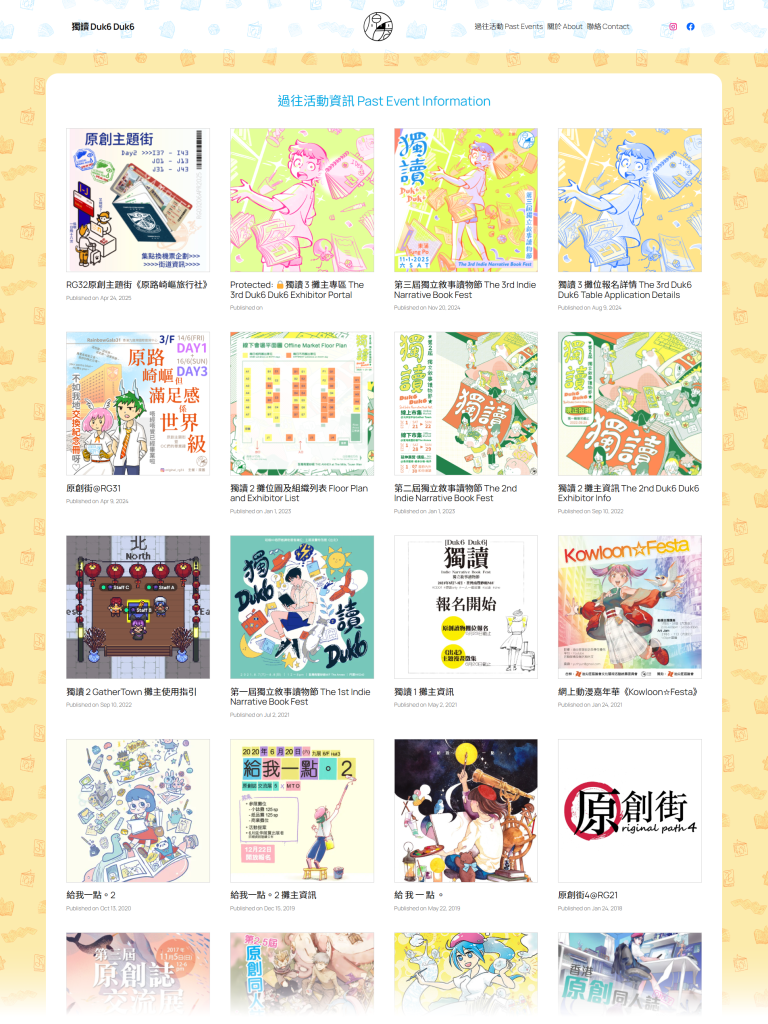View the Floor Plan and Exhibitor List post
The height and width of the screenshot is (1024, 768).
299,493
